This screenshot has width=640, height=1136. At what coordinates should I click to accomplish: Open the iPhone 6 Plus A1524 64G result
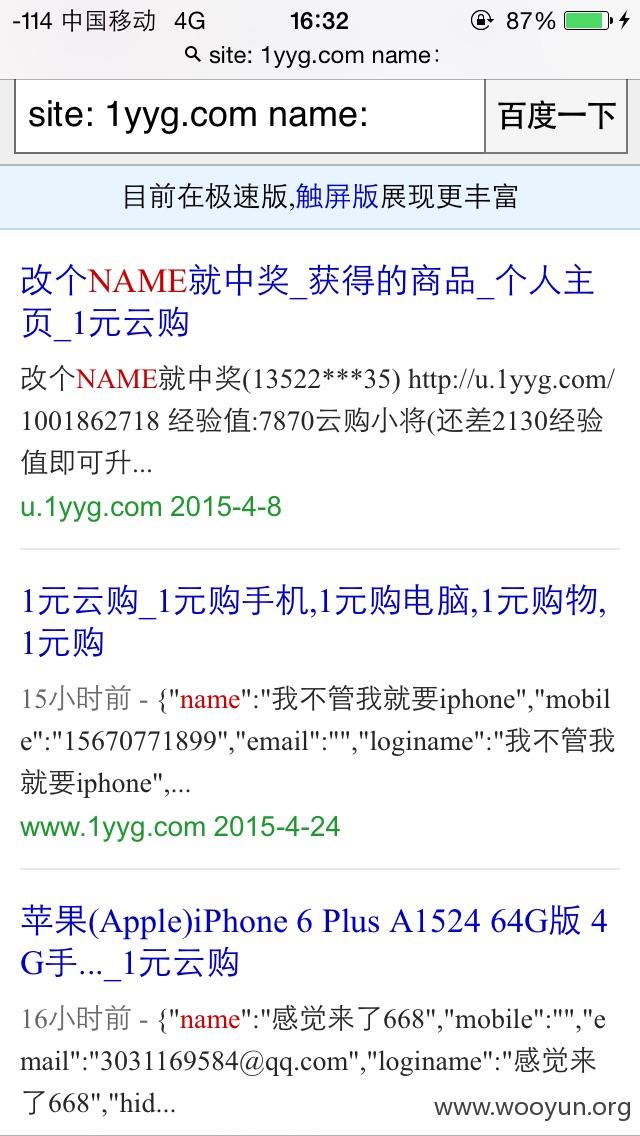click(314, 942)
